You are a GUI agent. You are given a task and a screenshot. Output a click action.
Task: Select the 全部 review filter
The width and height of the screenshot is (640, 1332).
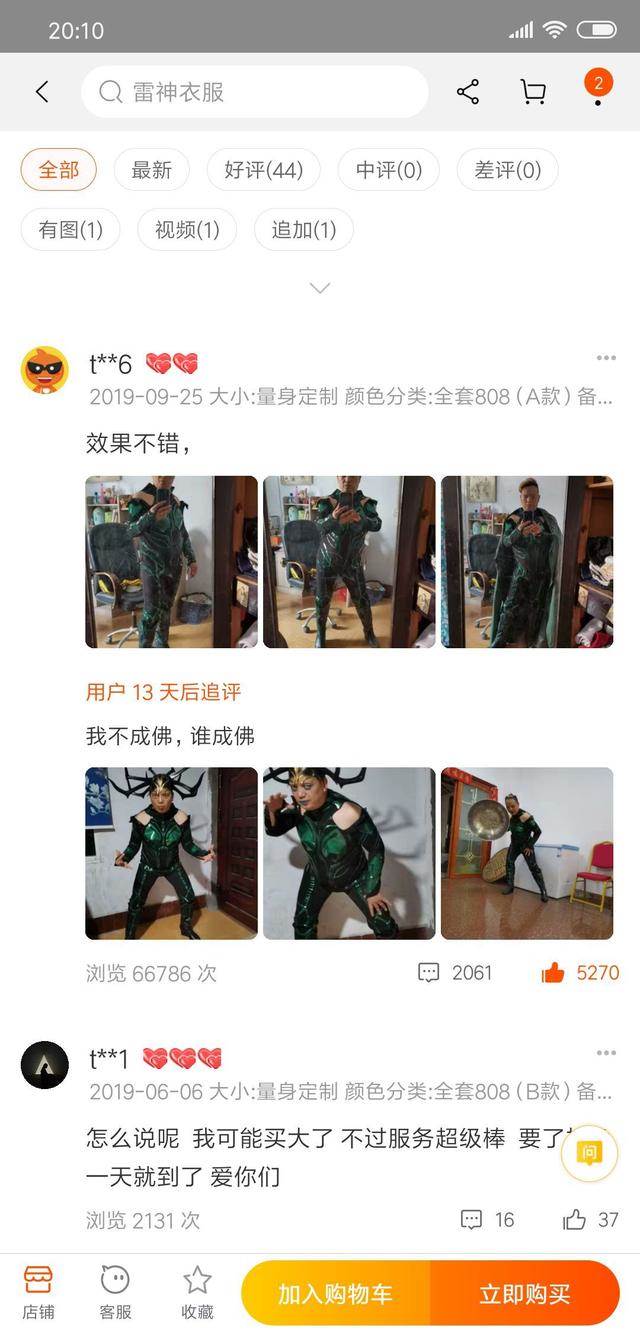tap(59, 170)
